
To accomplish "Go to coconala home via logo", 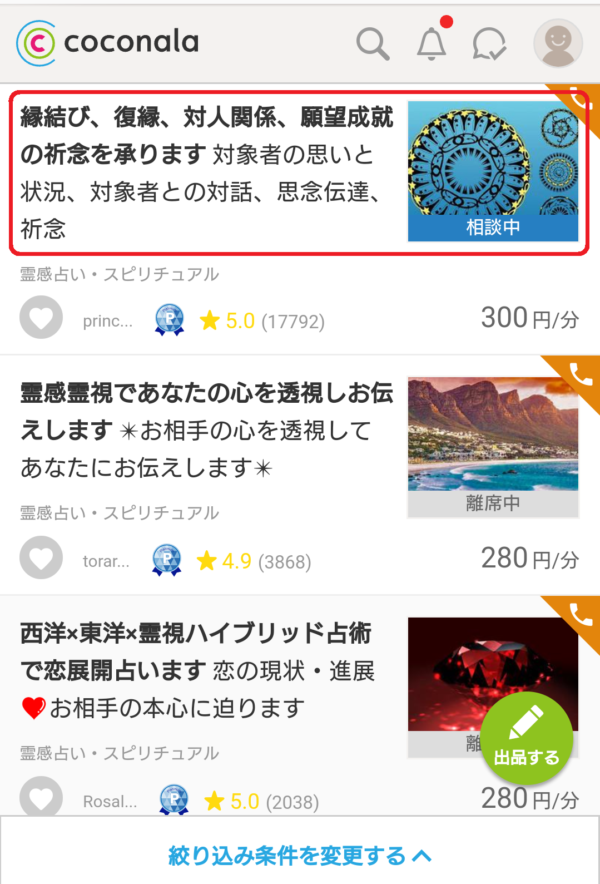I will pyautogui.click(x=108, y=42).
